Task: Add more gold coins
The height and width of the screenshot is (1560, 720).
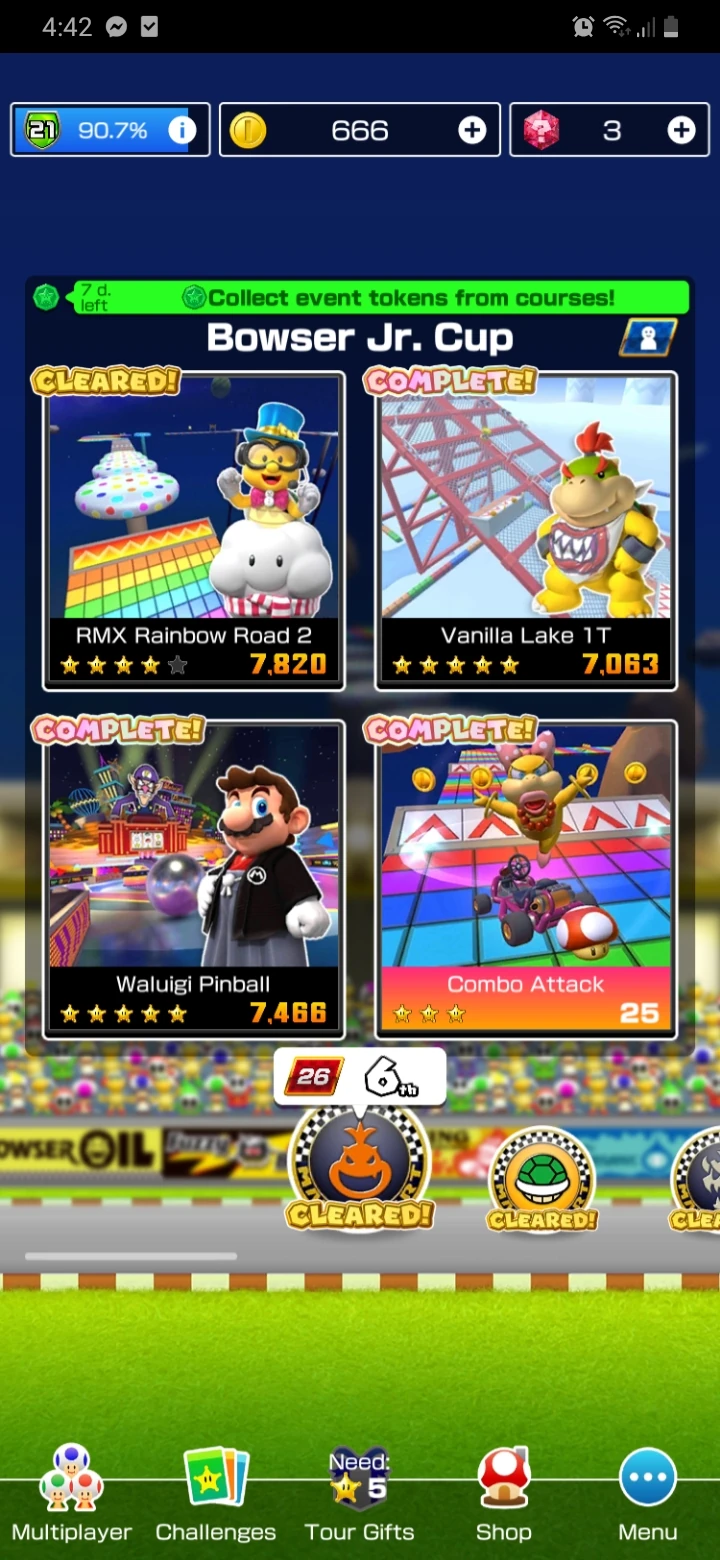Action: point(472,130)
